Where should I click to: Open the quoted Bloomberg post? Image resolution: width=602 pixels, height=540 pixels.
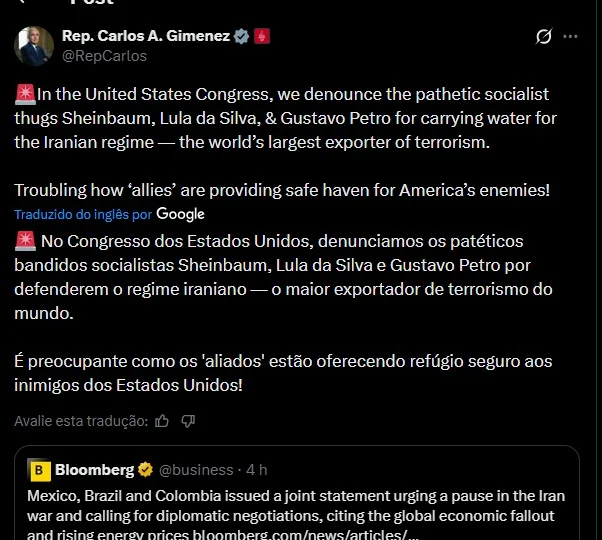click(x=296, y=500)
